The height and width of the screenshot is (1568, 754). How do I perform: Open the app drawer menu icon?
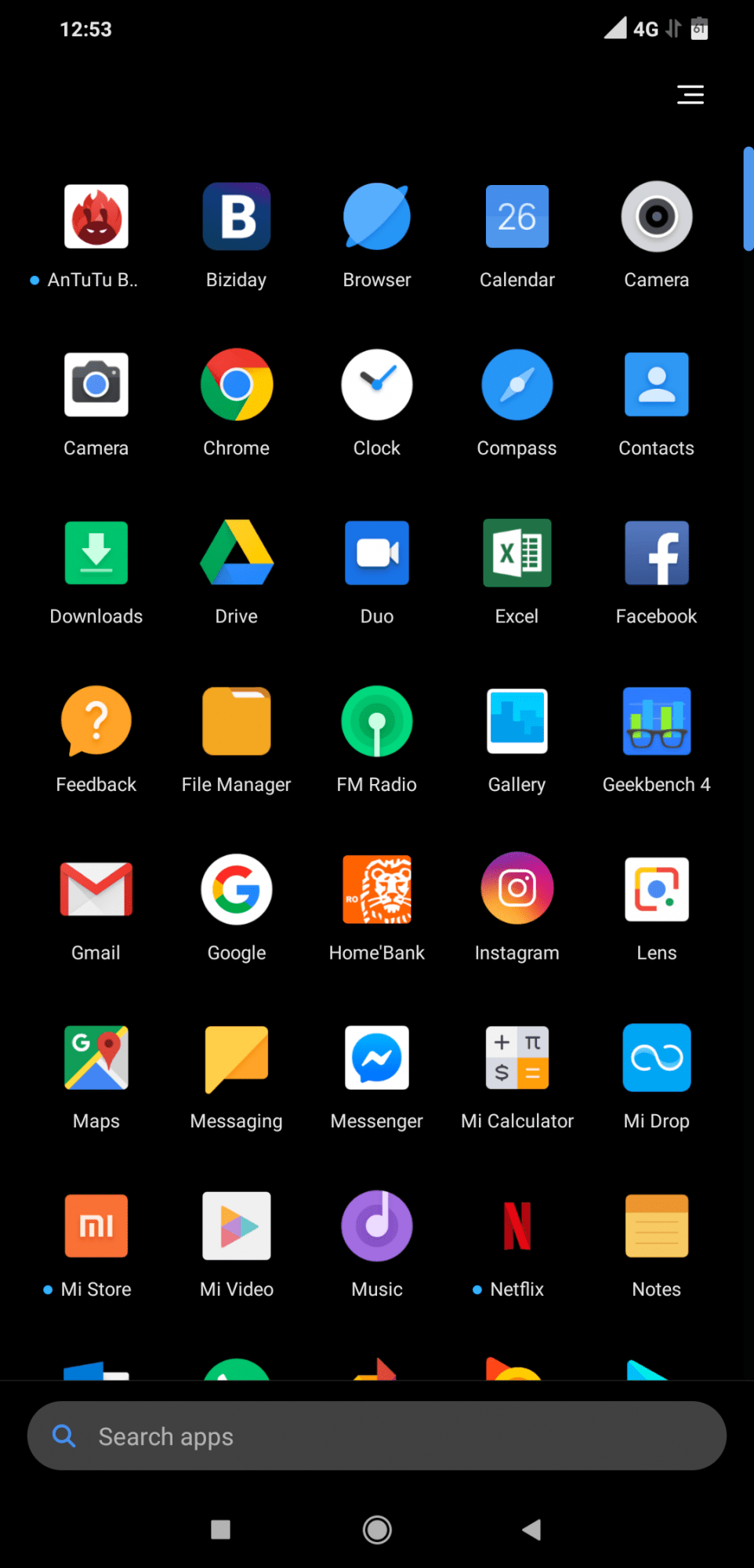(690, 95)
